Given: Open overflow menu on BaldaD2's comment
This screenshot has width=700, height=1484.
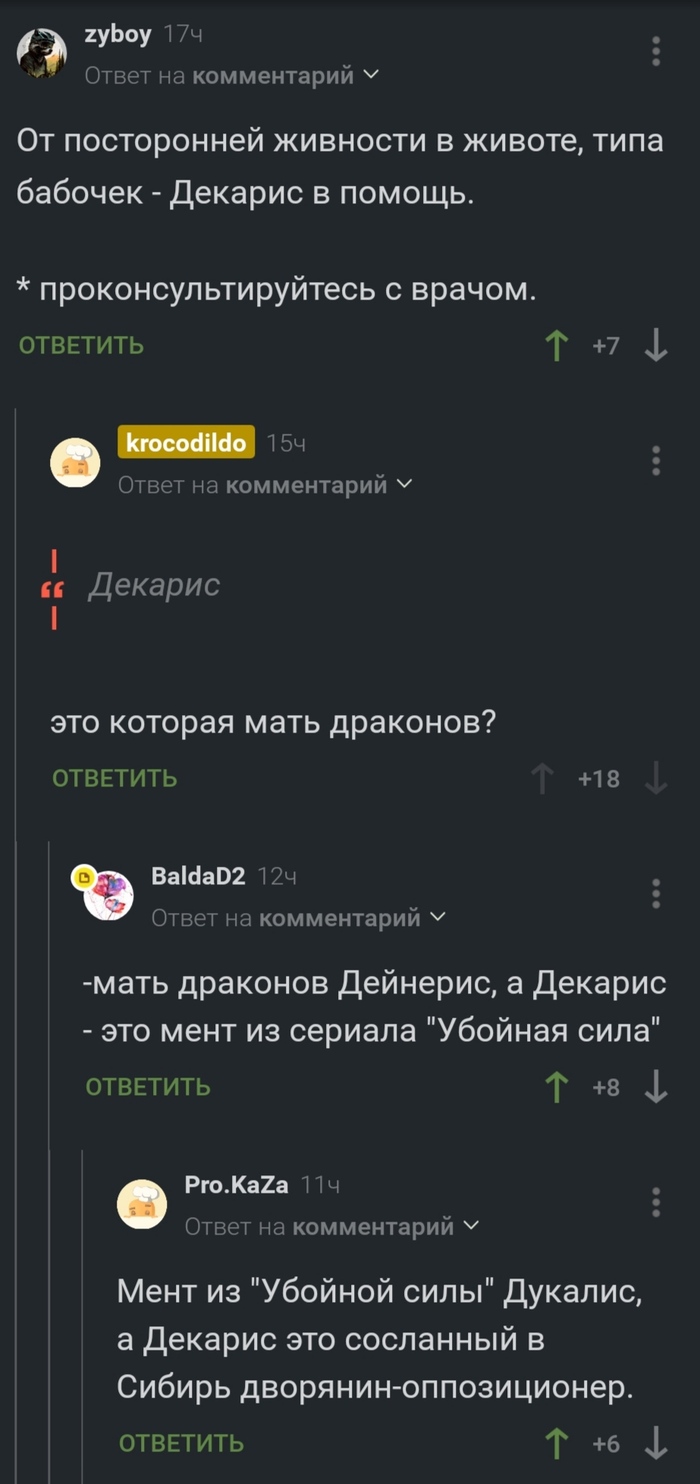Looking at the screenshot, I should [656, 893].
